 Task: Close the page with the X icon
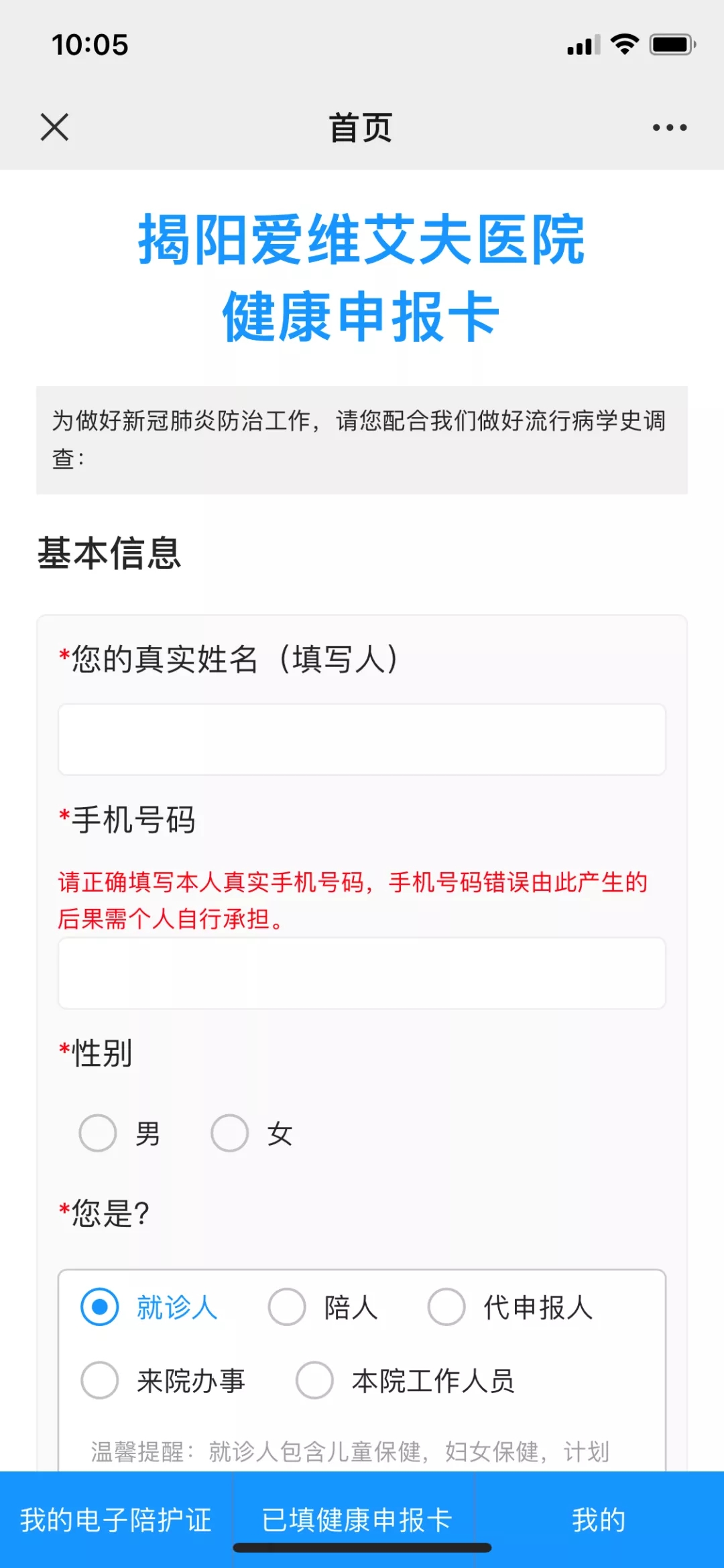point(54,127)
